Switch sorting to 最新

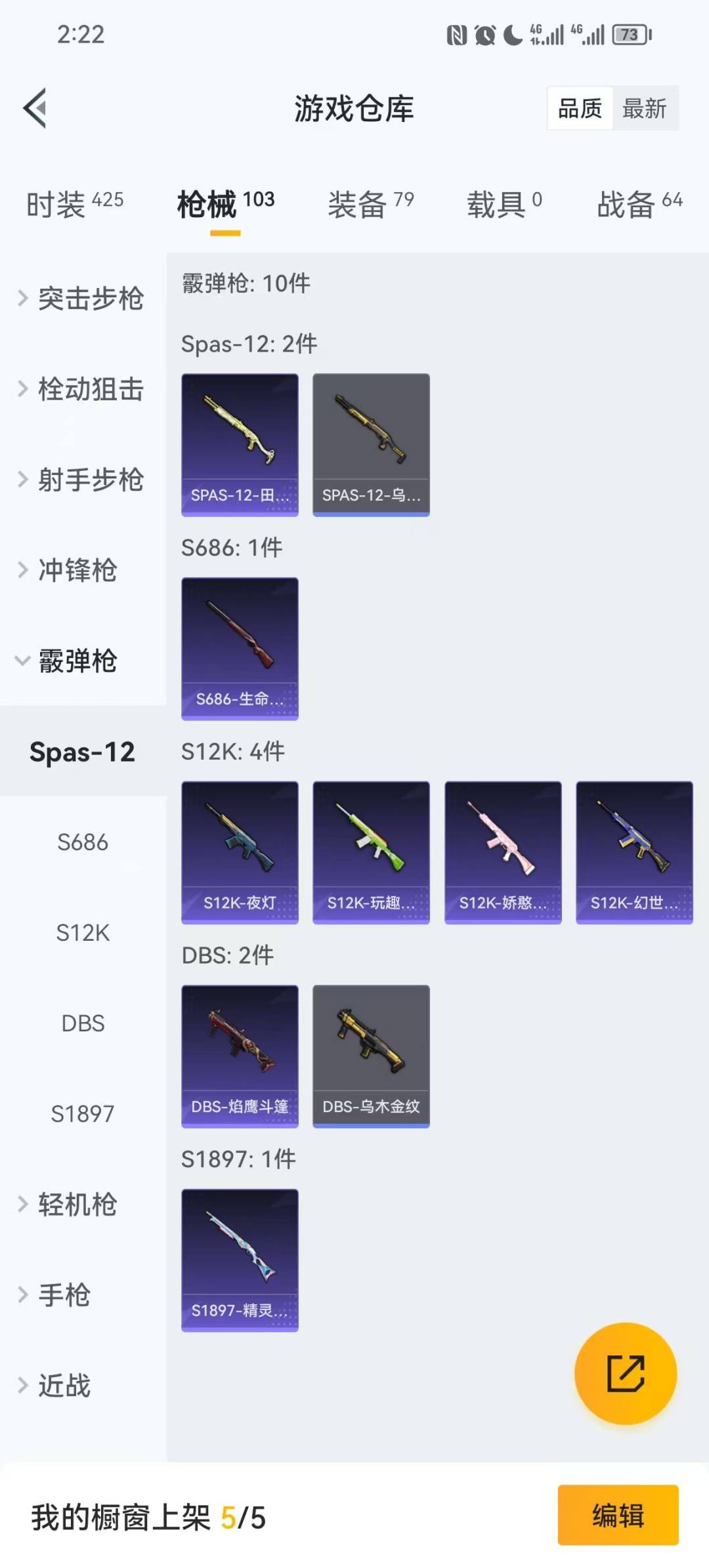pyautogui.click(x=645, y=108)
